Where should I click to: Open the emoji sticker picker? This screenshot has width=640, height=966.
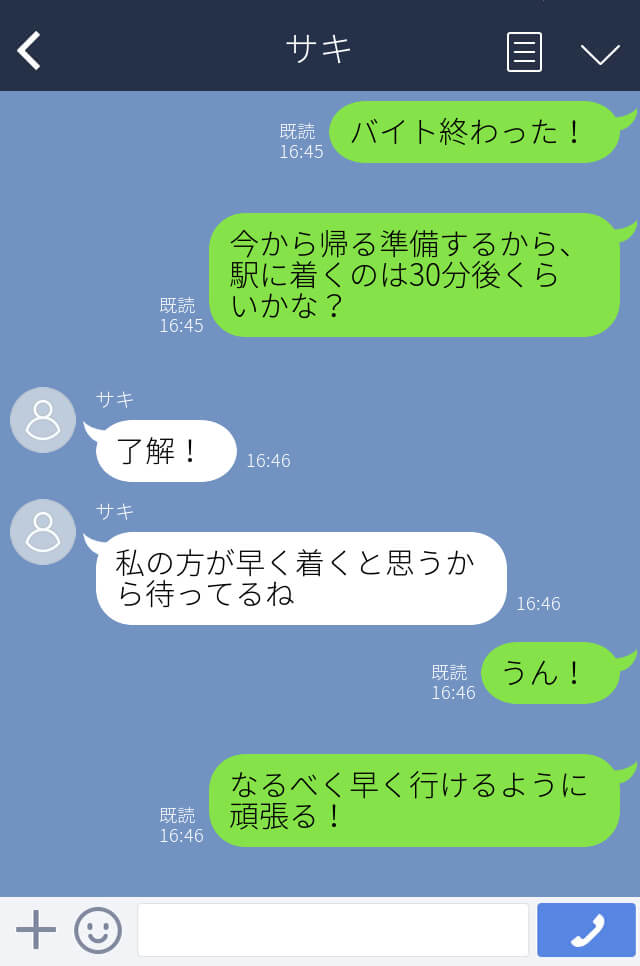(x=98, y=930)
